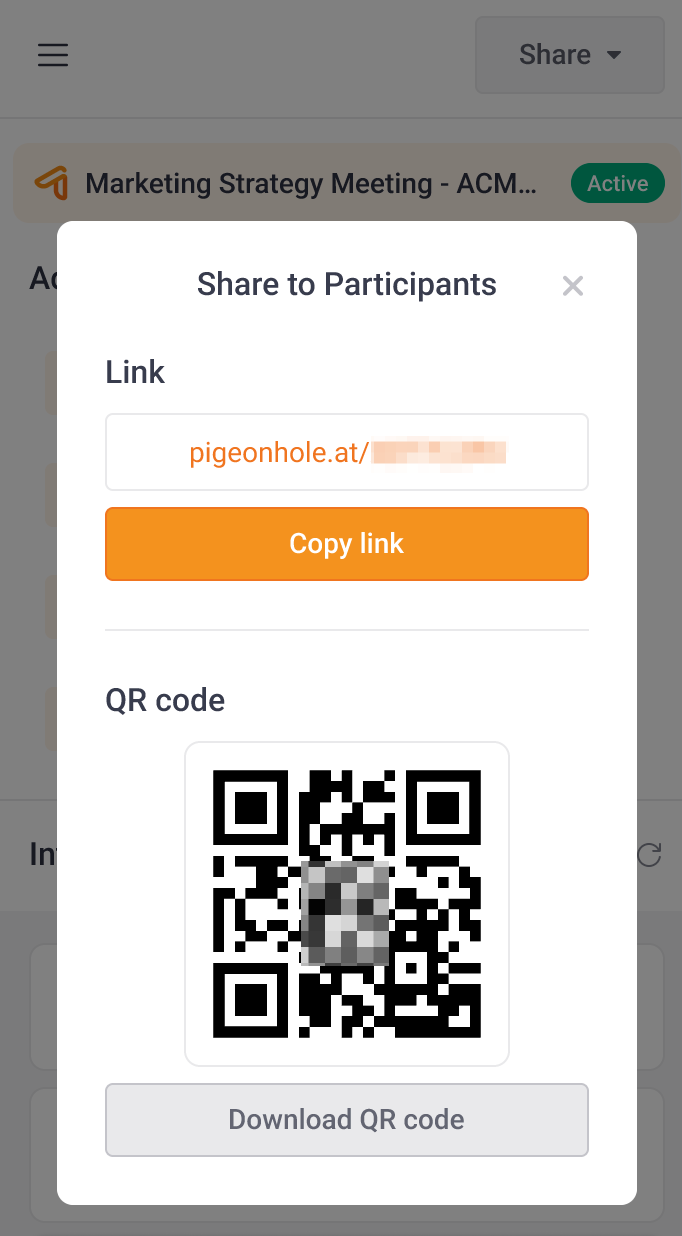Tap the Copy link button

click(x=346, y=543)
